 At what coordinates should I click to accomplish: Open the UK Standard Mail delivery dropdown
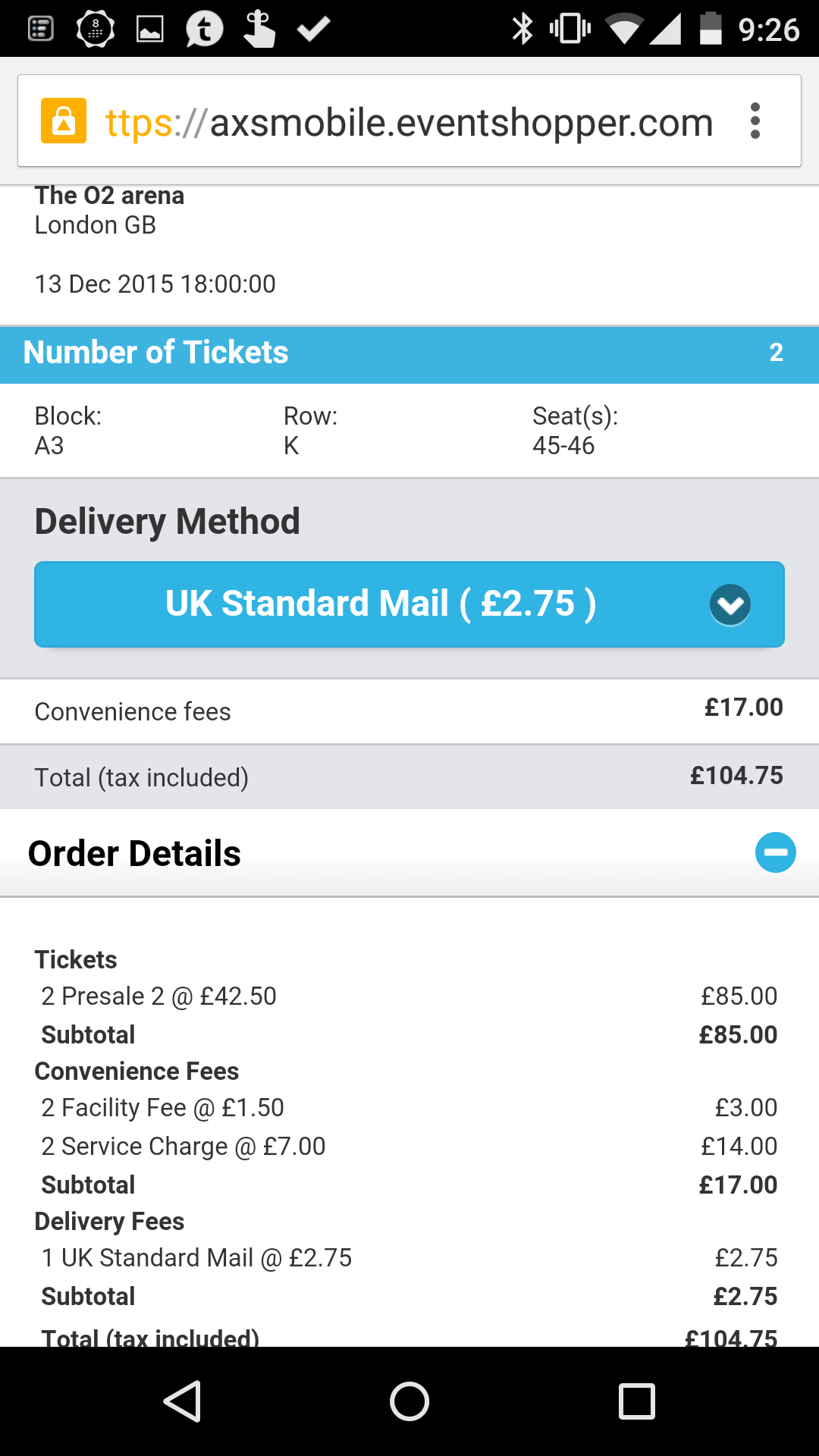pos(409,604)
